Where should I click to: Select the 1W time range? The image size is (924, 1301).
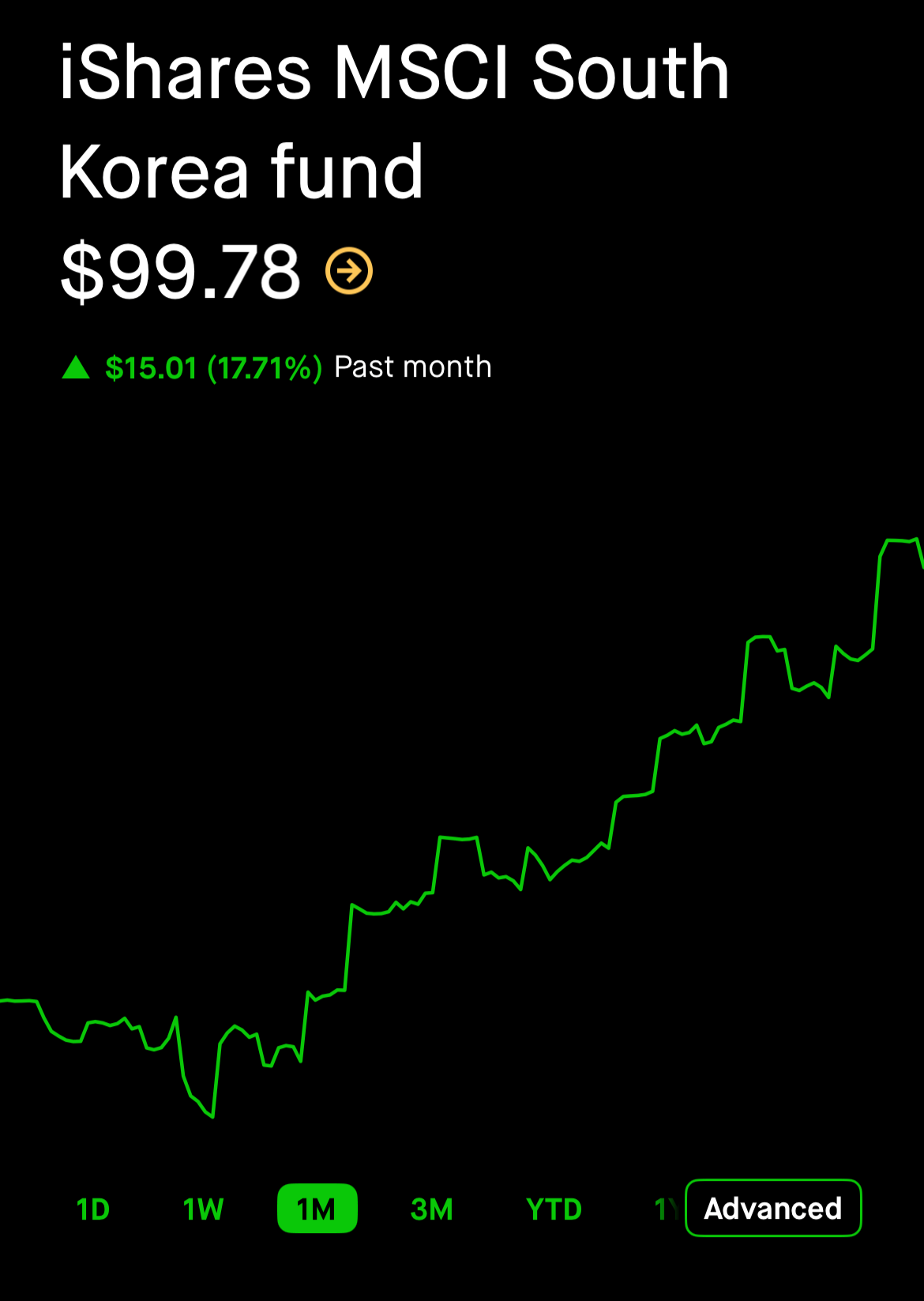204,1209
